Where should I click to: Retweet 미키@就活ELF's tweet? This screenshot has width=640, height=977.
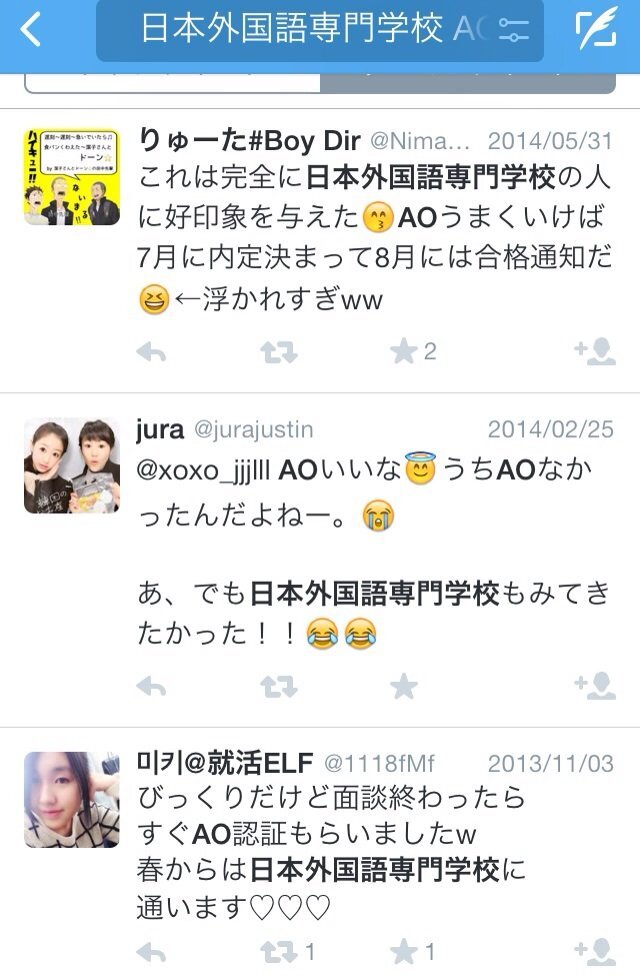click(276, 951)
